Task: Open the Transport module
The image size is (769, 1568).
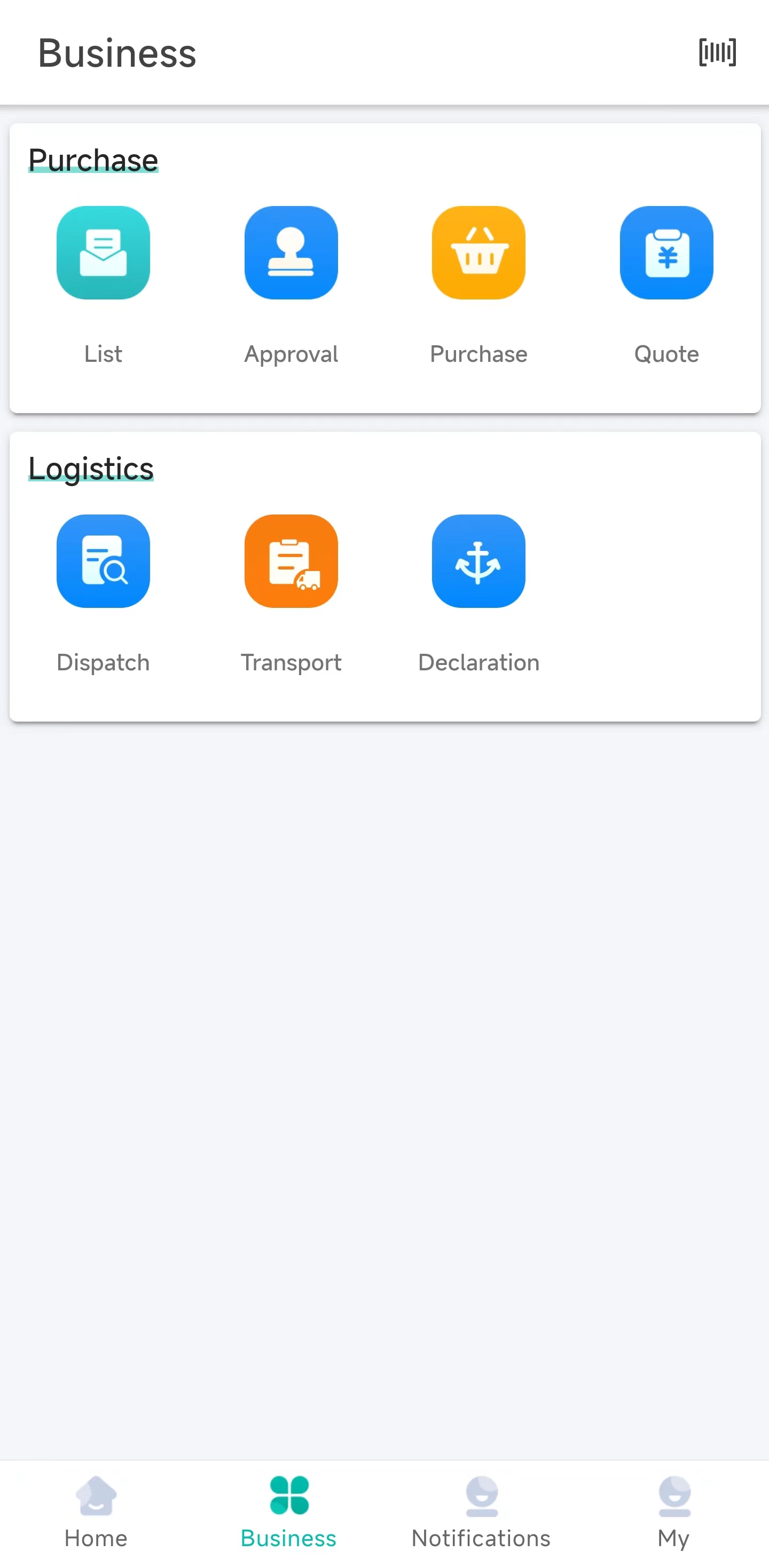Action: pos(291,561)
